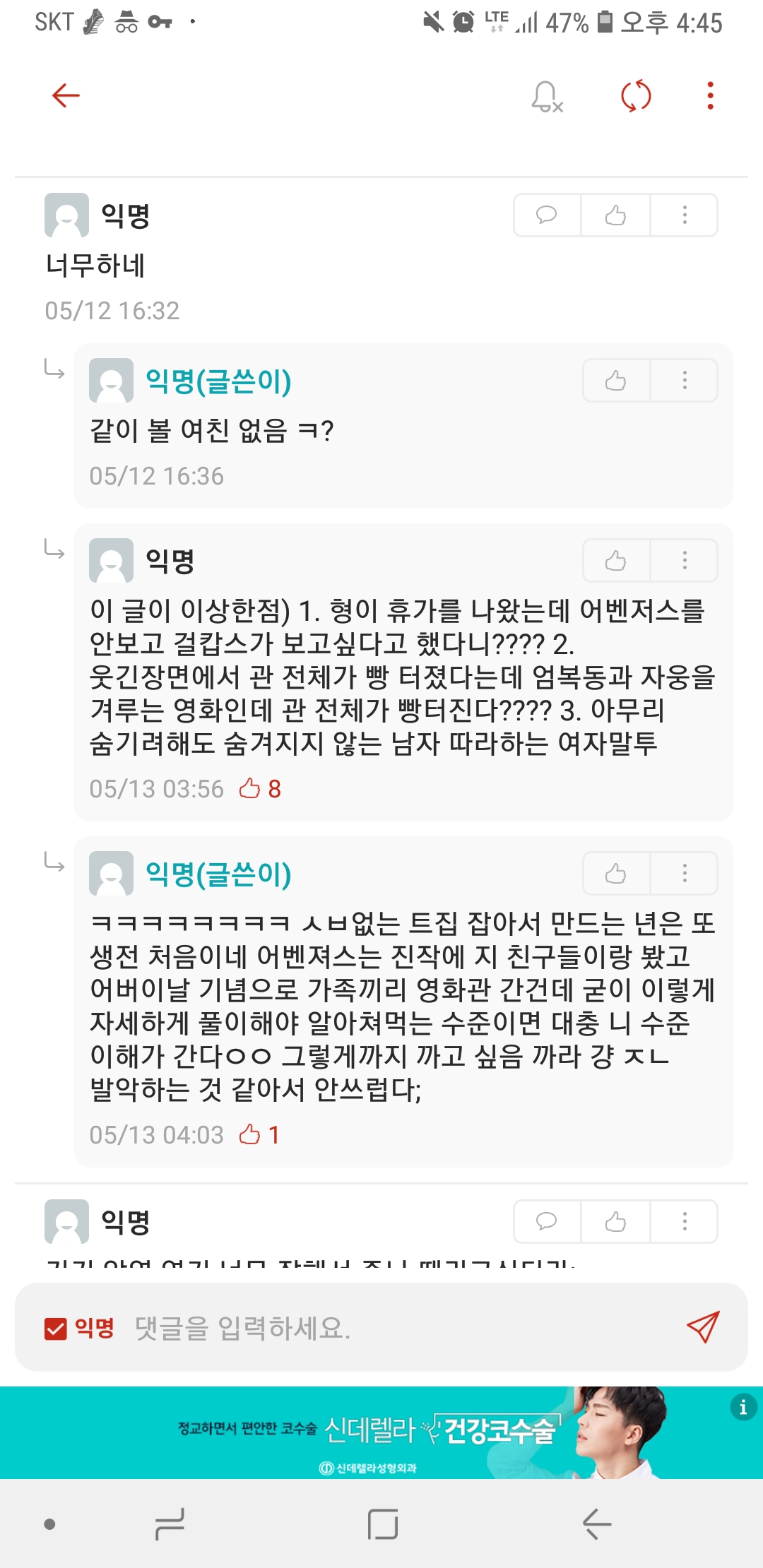Send the comment with paper plane
This screenshot has width=763, height=1568.
(702, 1327)
